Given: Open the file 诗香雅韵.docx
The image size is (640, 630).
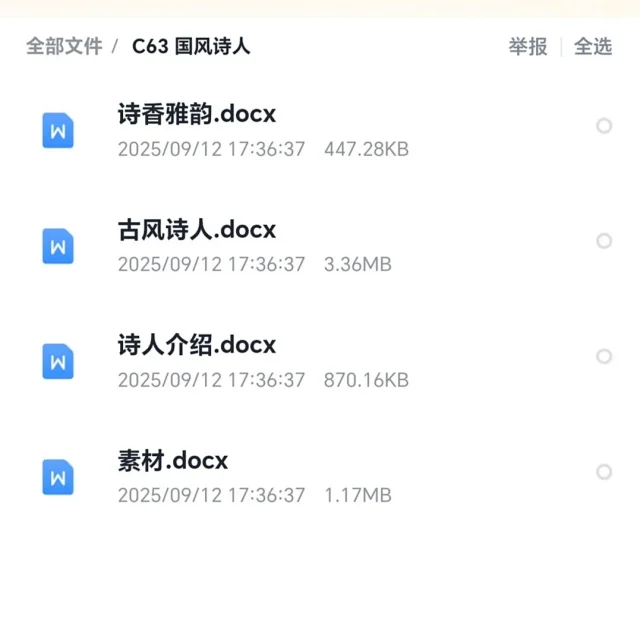Looking at the screenshot, I should (x=196, y=115).
